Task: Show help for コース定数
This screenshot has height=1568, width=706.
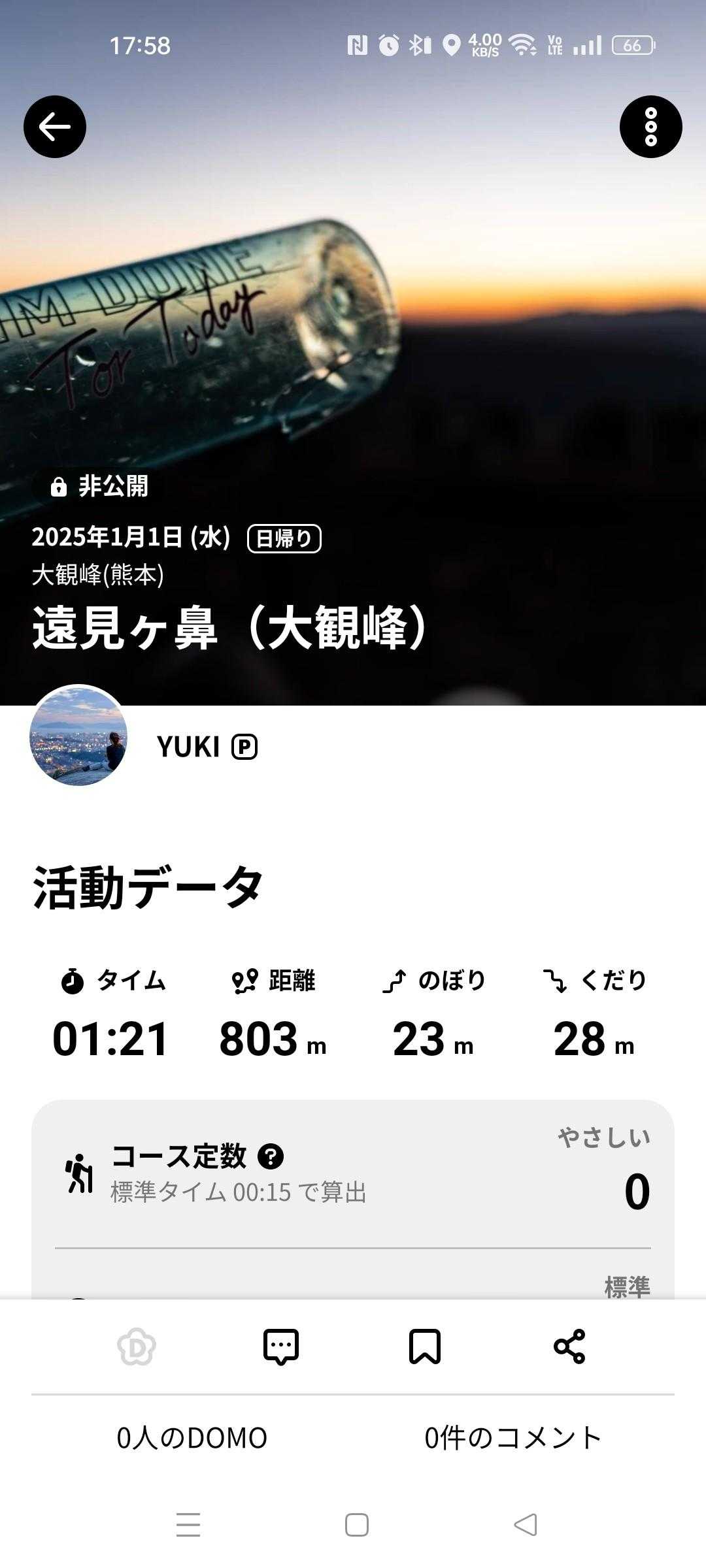Action: point(271,1156)
